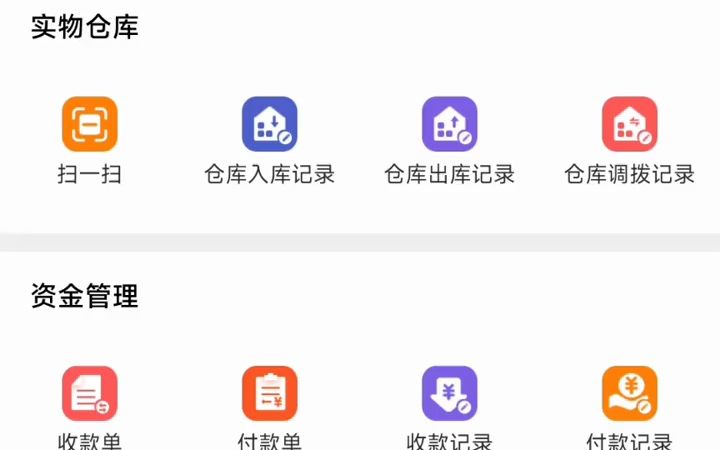View 仓库出库记录
This screenshot has width=720, height=450.
point(450,125)
